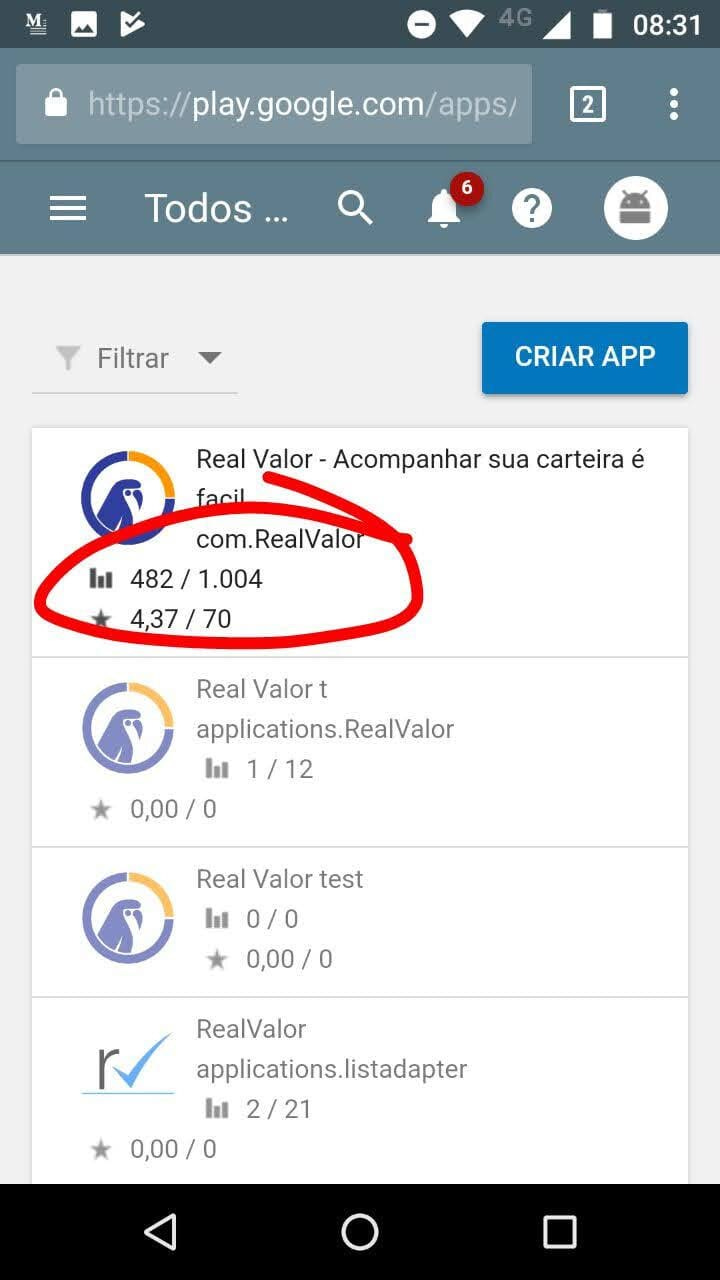Viewport: 720px width, 1280px height.
Task: Open the browser tab switcher
Action: click(x=587, y=104)
